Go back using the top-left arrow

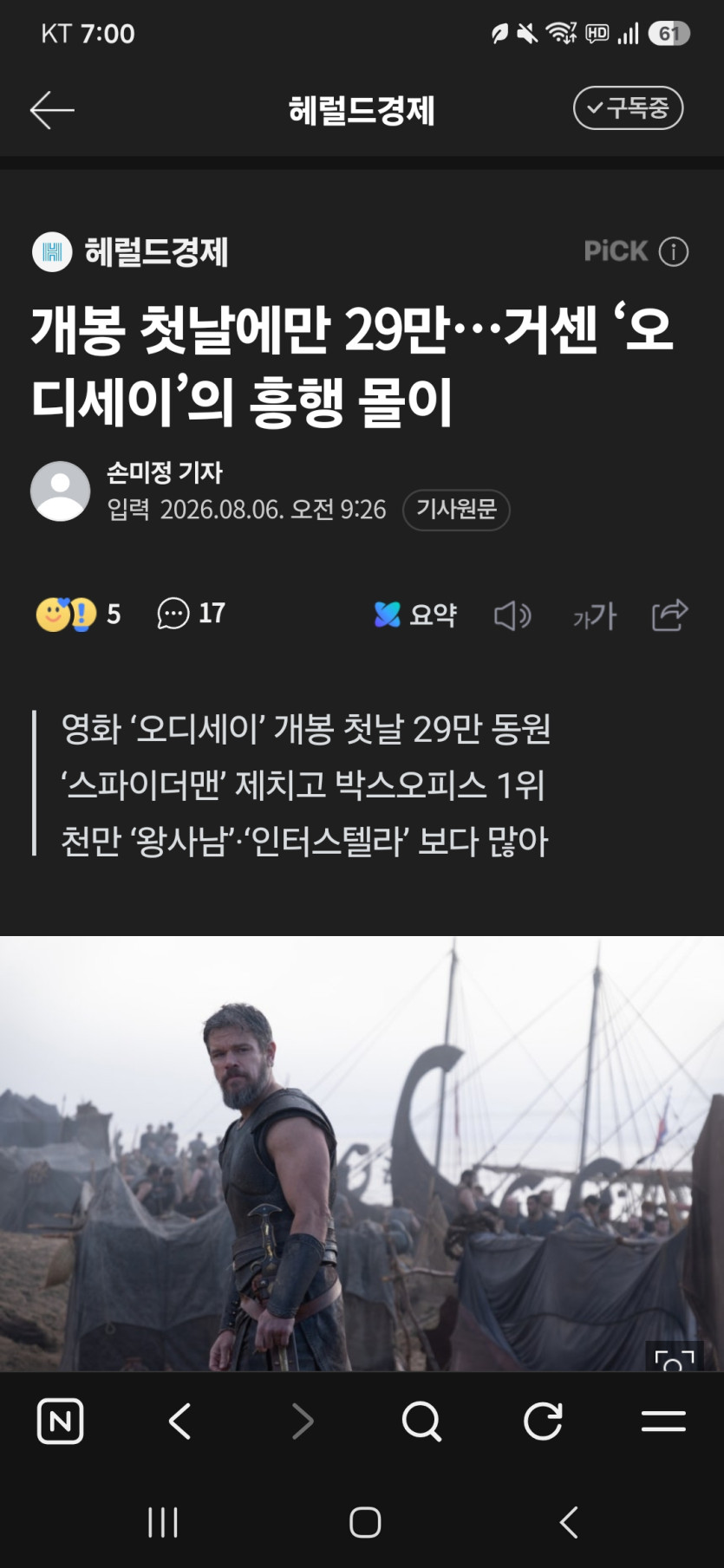click(52, 110)
